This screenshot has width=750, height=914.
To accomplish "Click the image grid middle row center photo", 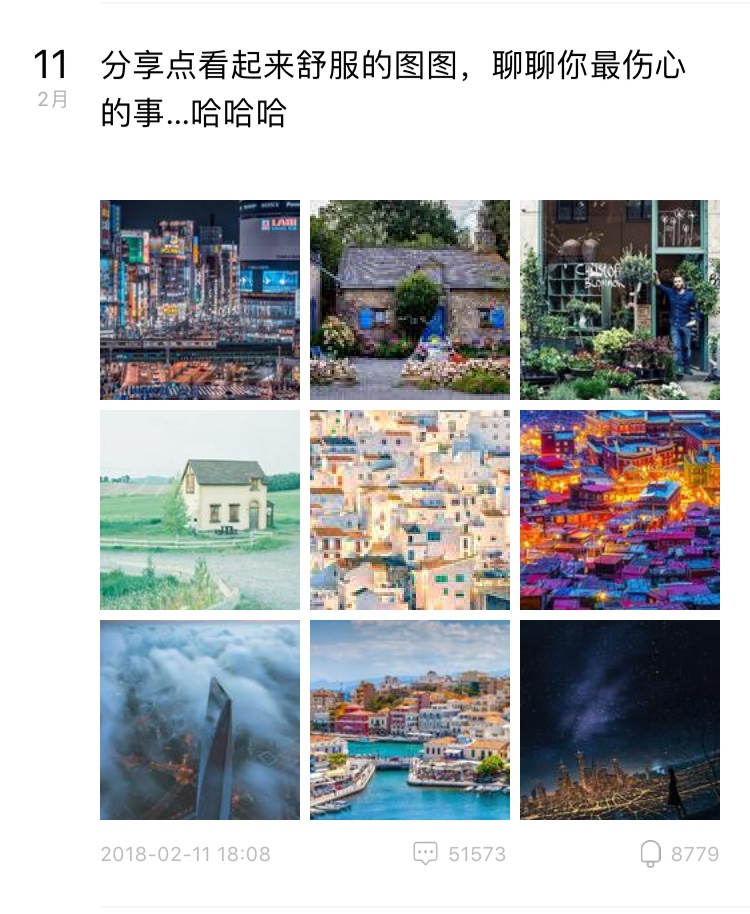I will (409, 509).
